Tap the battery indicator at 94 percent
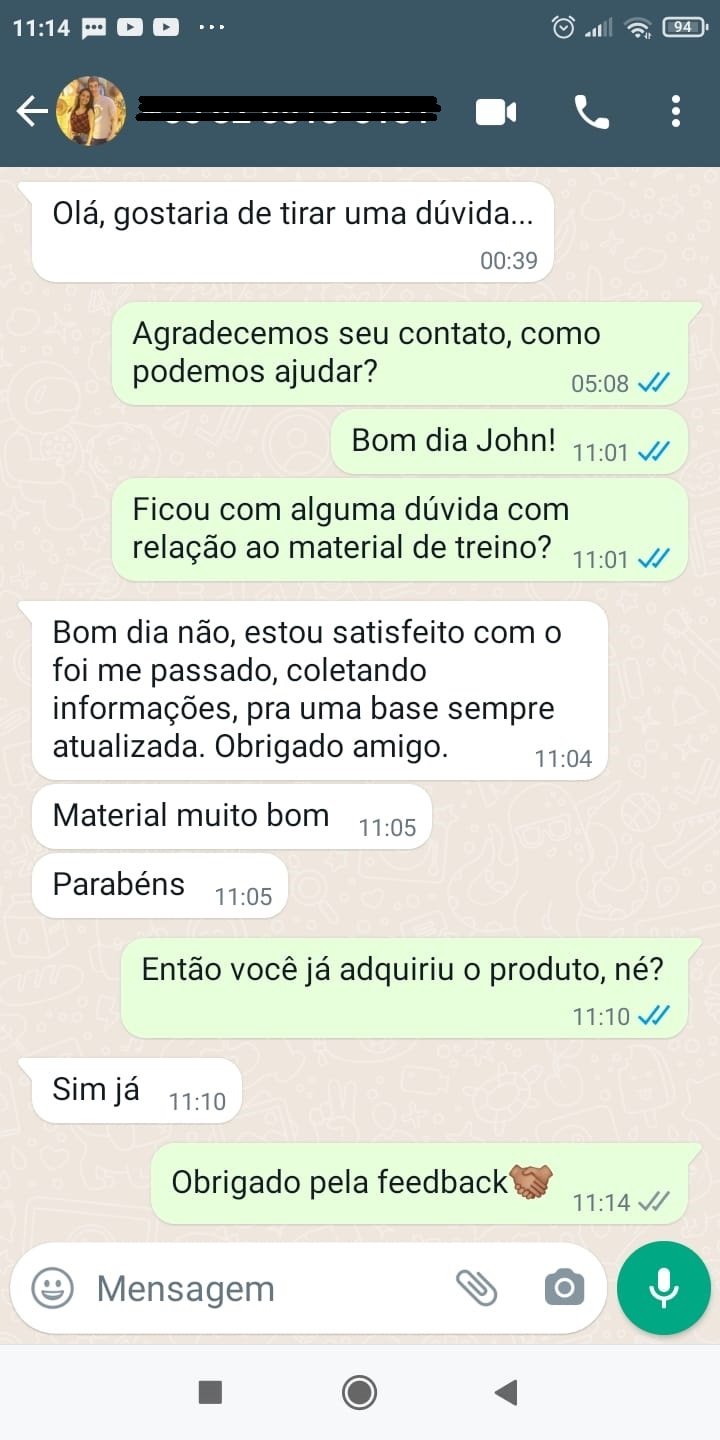 (683, 27)
